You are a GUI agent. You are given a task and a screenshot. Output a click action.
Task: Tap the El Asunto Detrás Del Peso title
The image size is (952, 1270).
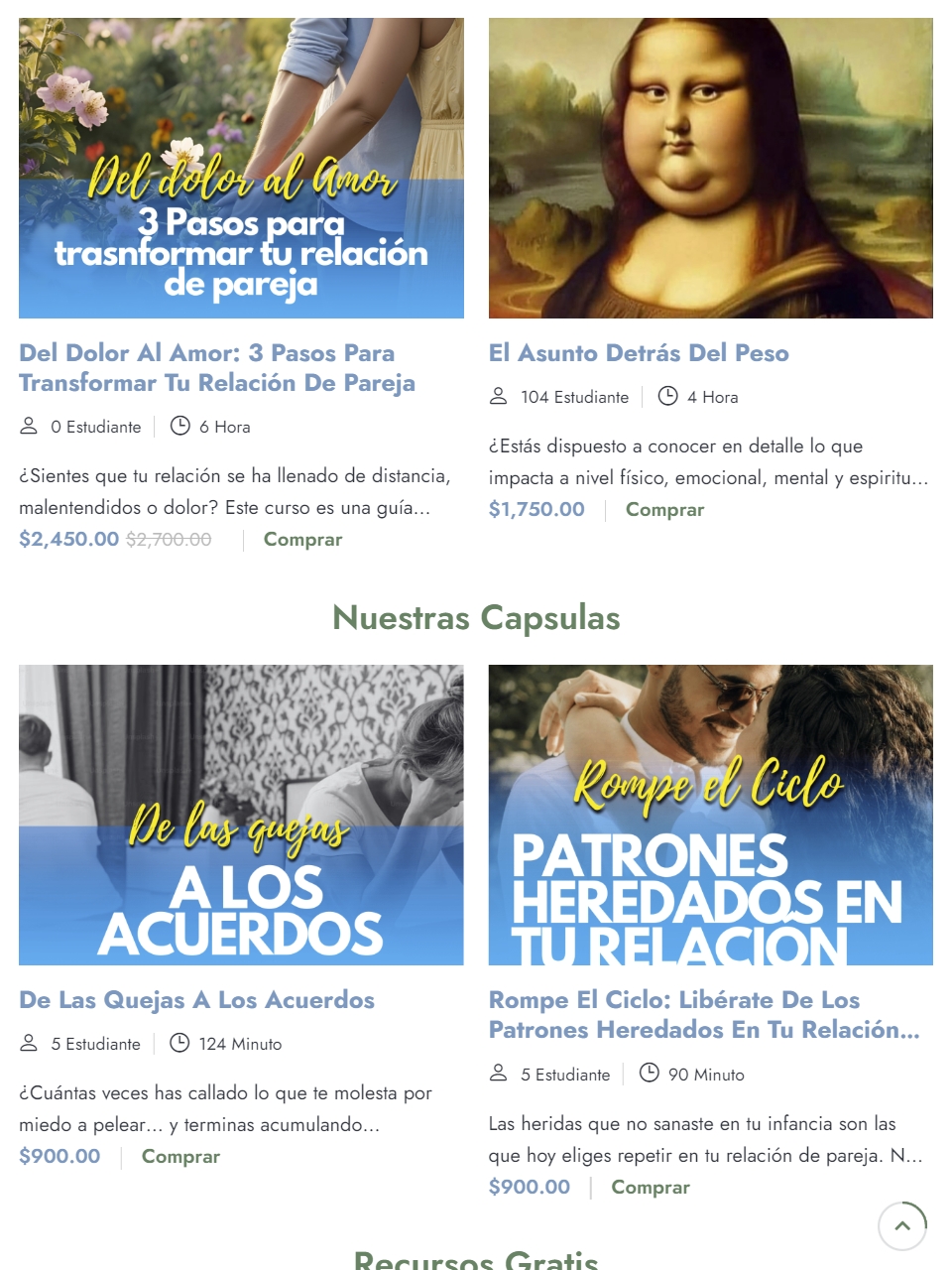(x=639, y=353)
